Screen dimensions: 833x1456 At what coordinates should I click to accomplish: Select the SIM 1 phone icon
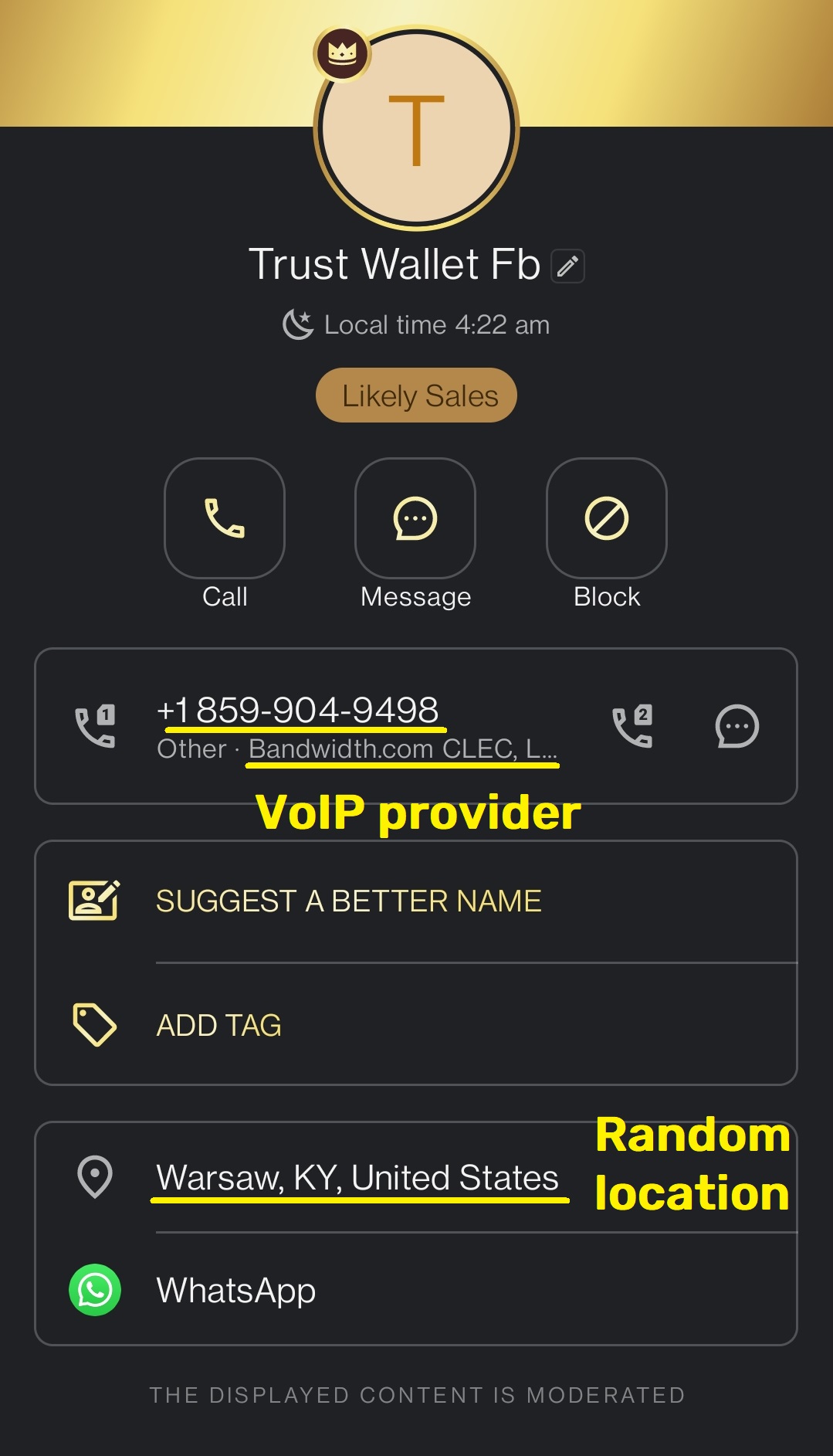pyautogui.click(x=95, y=725)
